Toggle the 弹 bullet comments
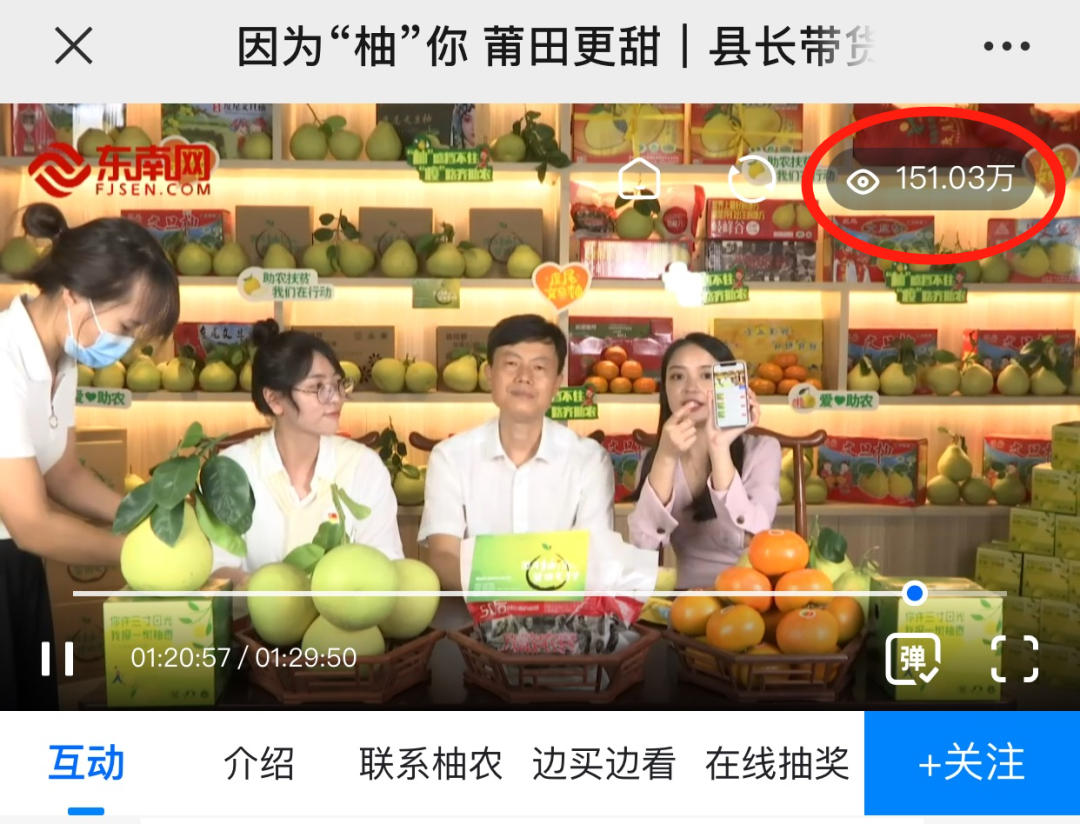This screenshot has height=824, width=1080. click(912, 658)
